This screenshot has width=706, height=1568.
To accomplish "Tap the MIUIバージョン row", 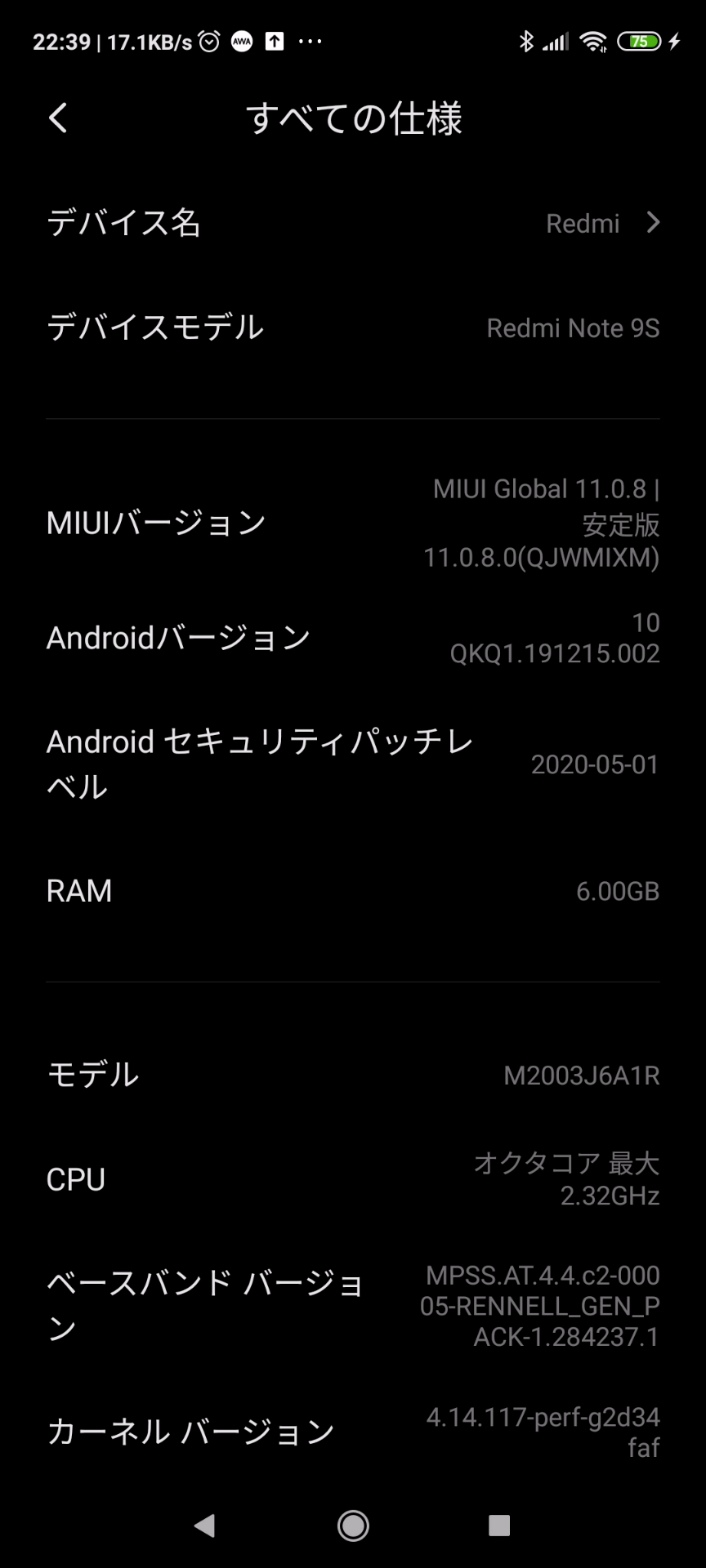I will click(x=353, y=523).
